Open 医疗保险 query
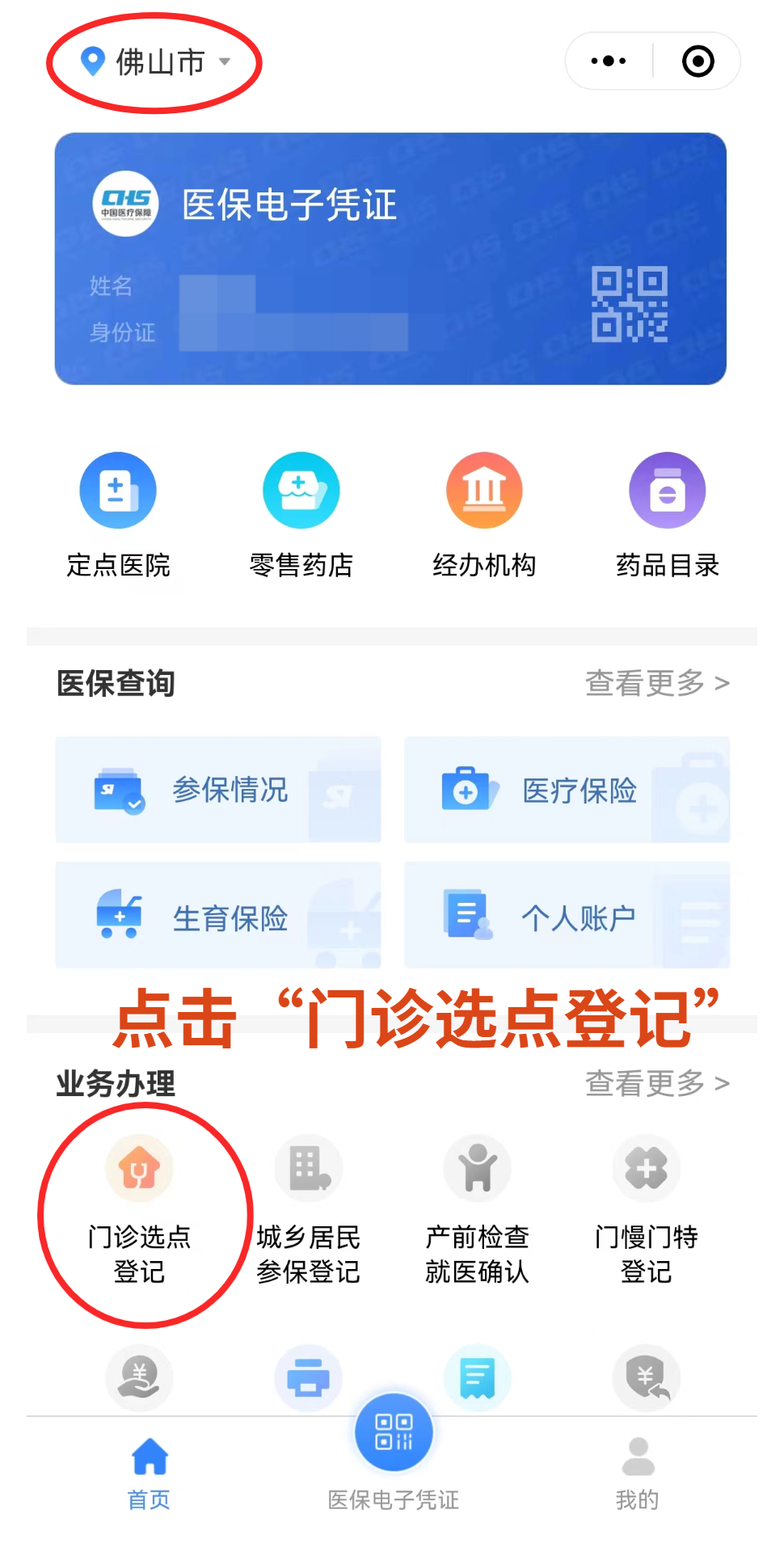The width and height of the screenshot is (784, 1552). tap(567, 790)
